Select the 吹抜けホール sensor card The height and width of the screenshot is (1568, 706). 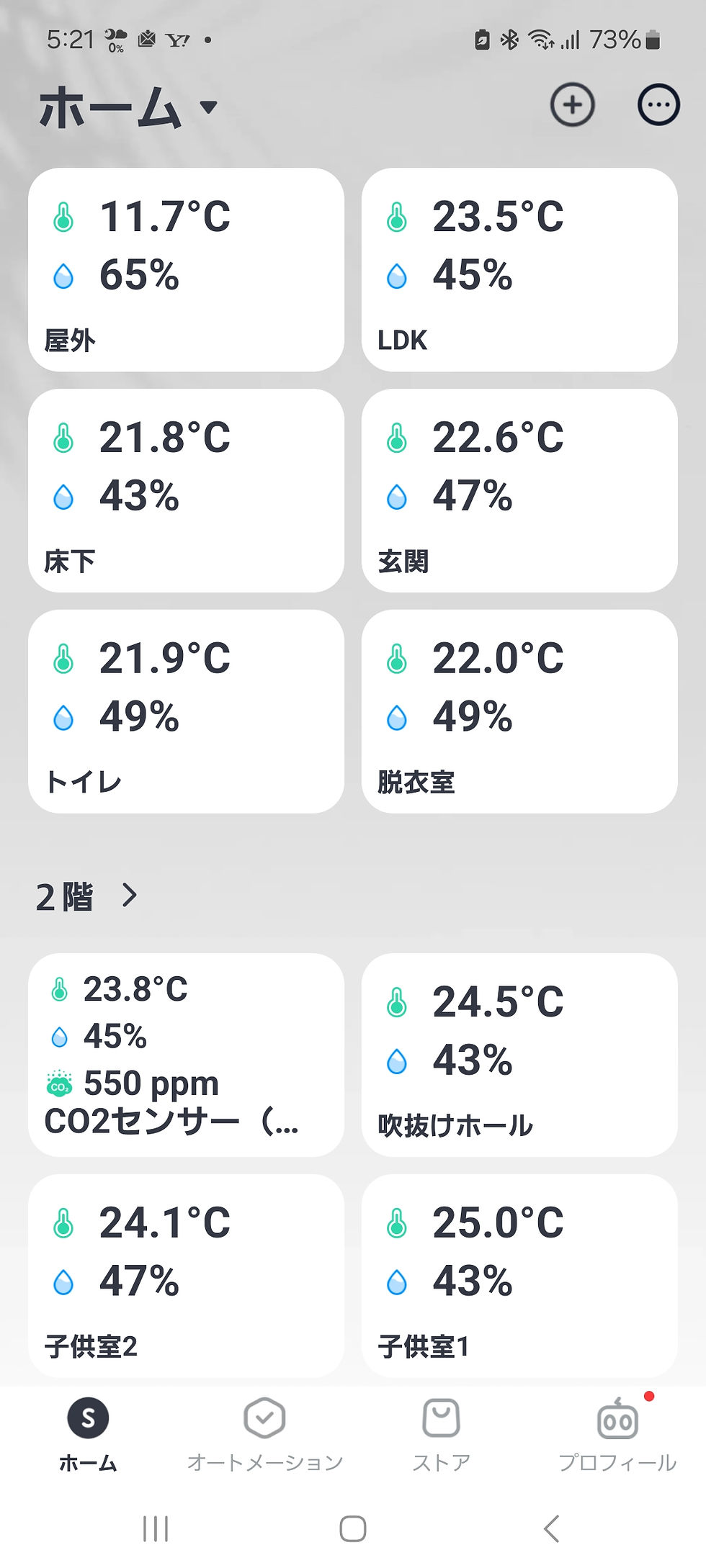519,1055
